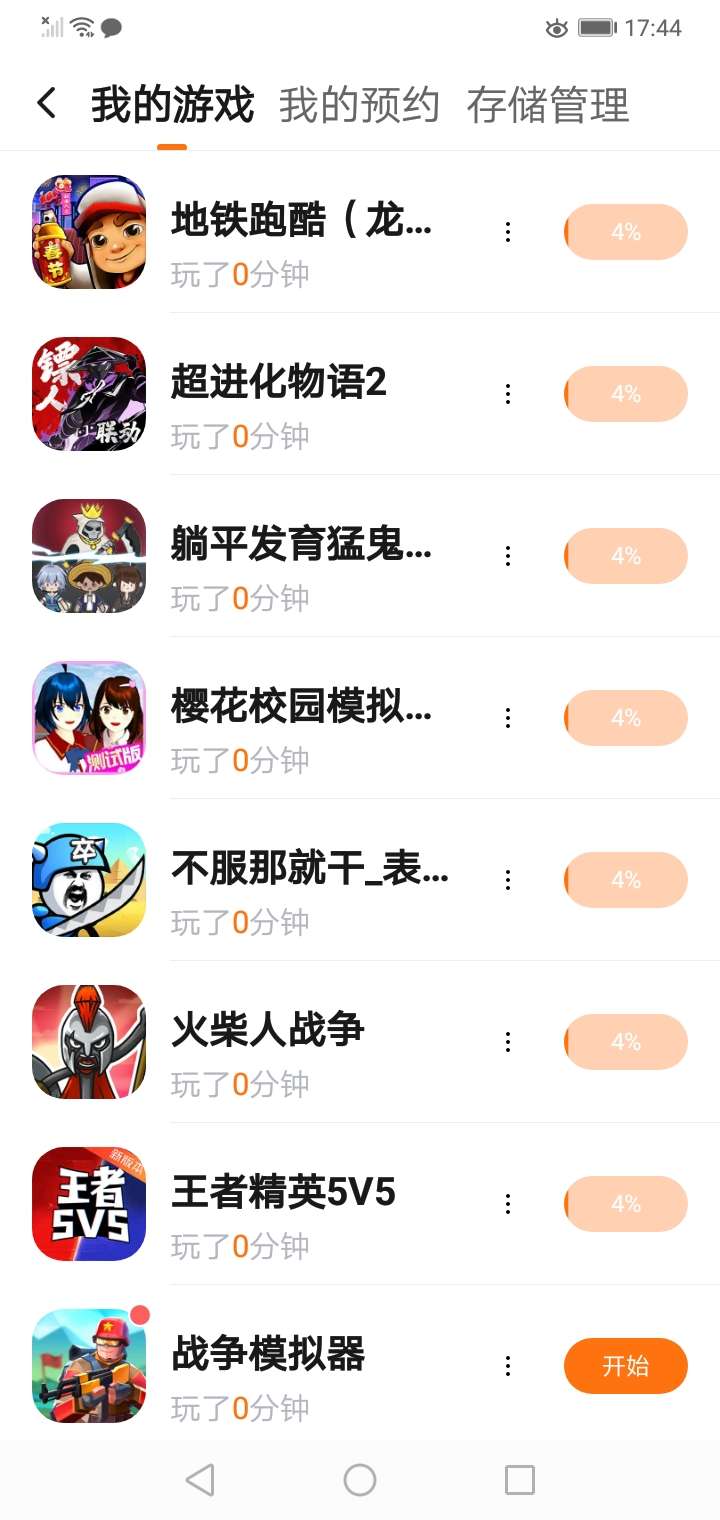Go back using the top-left arrow

46,104
